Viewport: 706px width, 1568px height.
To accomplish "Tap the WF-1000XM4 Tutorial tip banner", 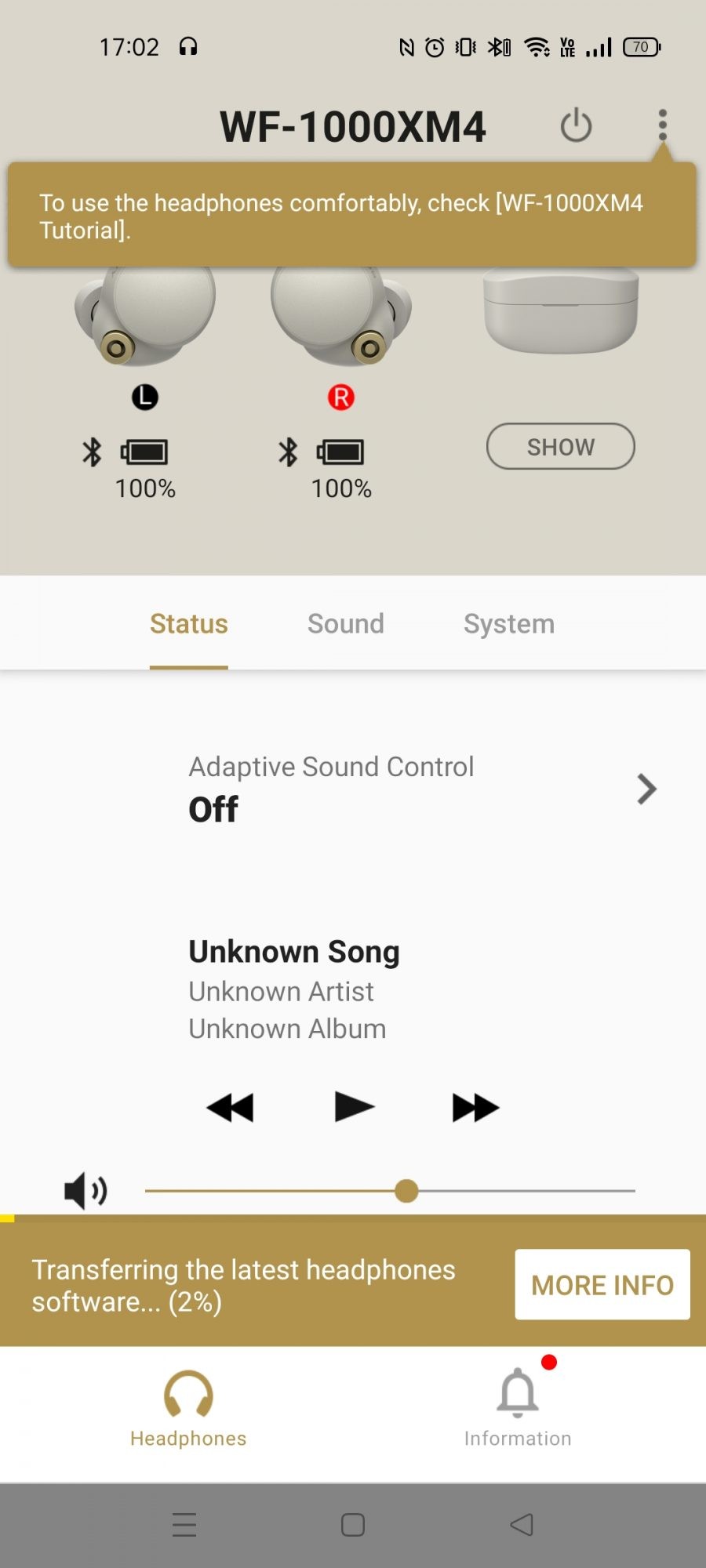I will [351, 216].
